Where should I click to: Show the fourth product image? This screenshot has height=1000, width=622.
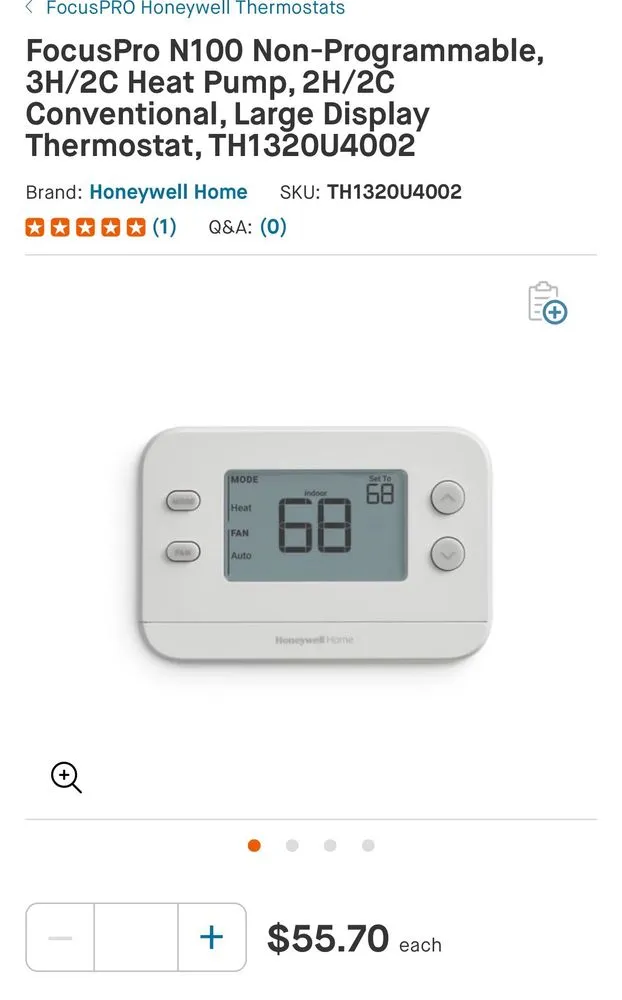tap(368, 846)
